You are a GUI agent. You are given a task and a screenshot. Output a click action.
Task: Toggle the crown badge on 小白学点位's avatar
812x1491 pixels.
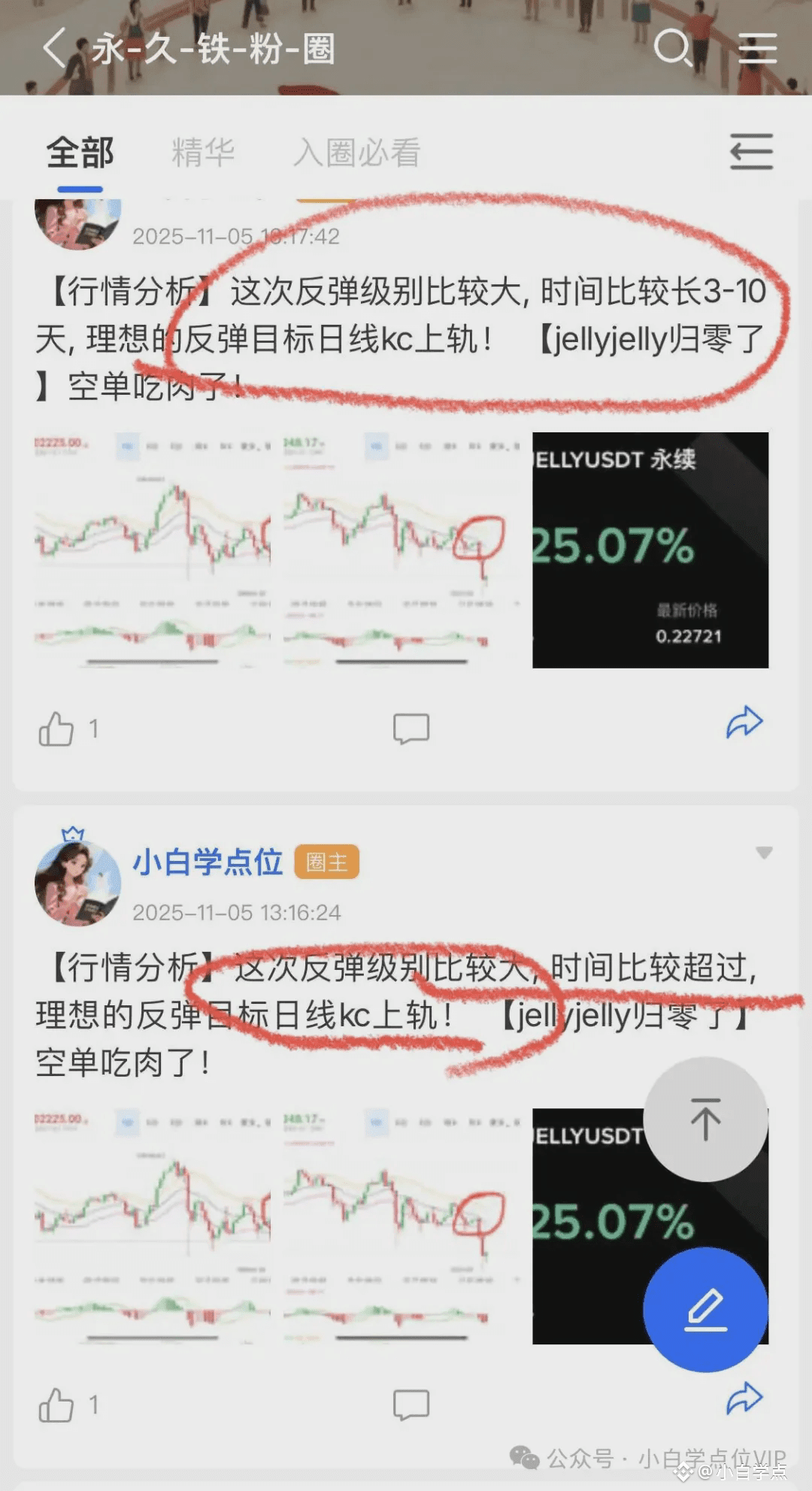point(71,835)
